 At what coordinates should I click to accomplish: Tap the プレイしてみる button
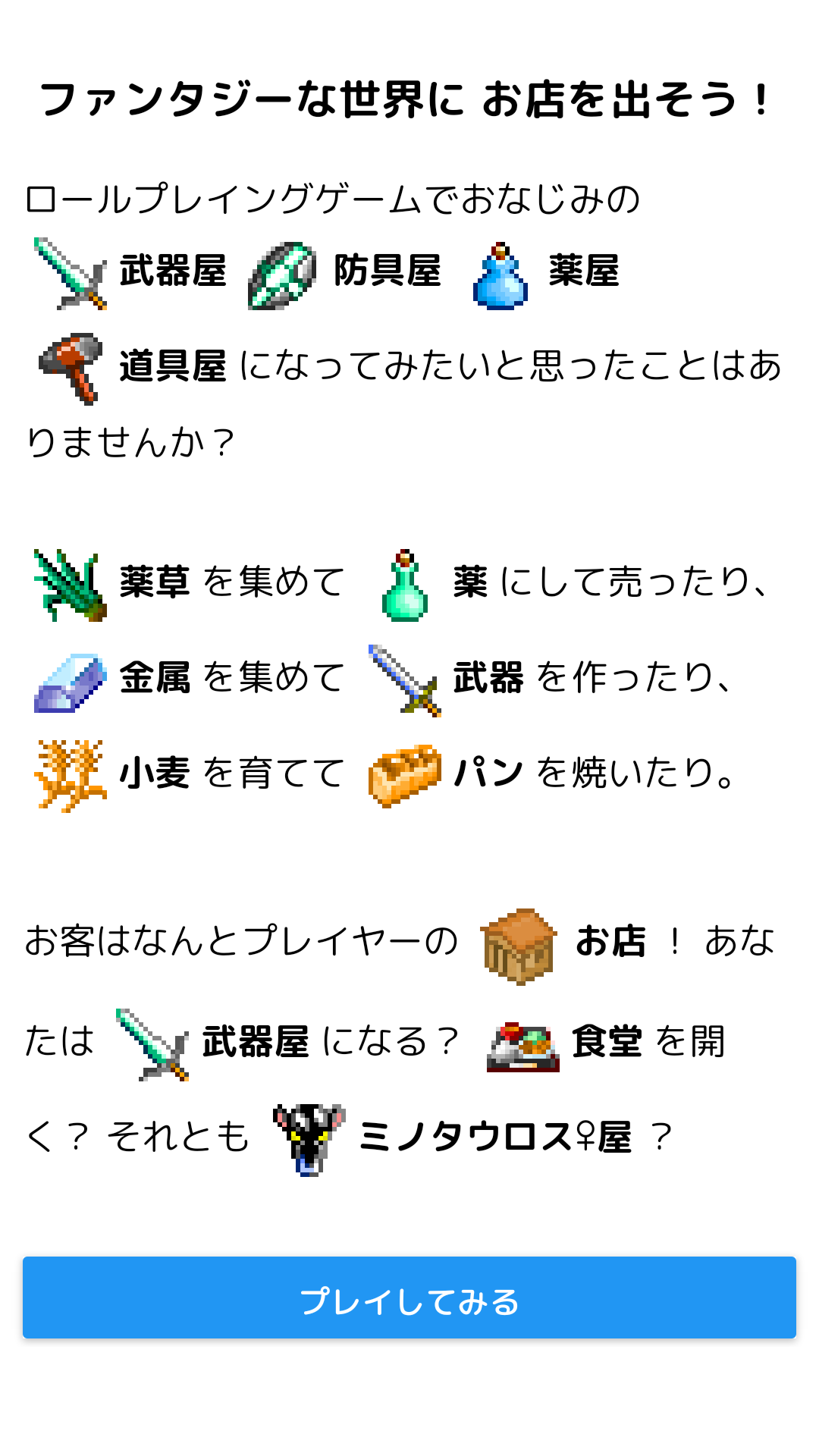click(409, 1298)
